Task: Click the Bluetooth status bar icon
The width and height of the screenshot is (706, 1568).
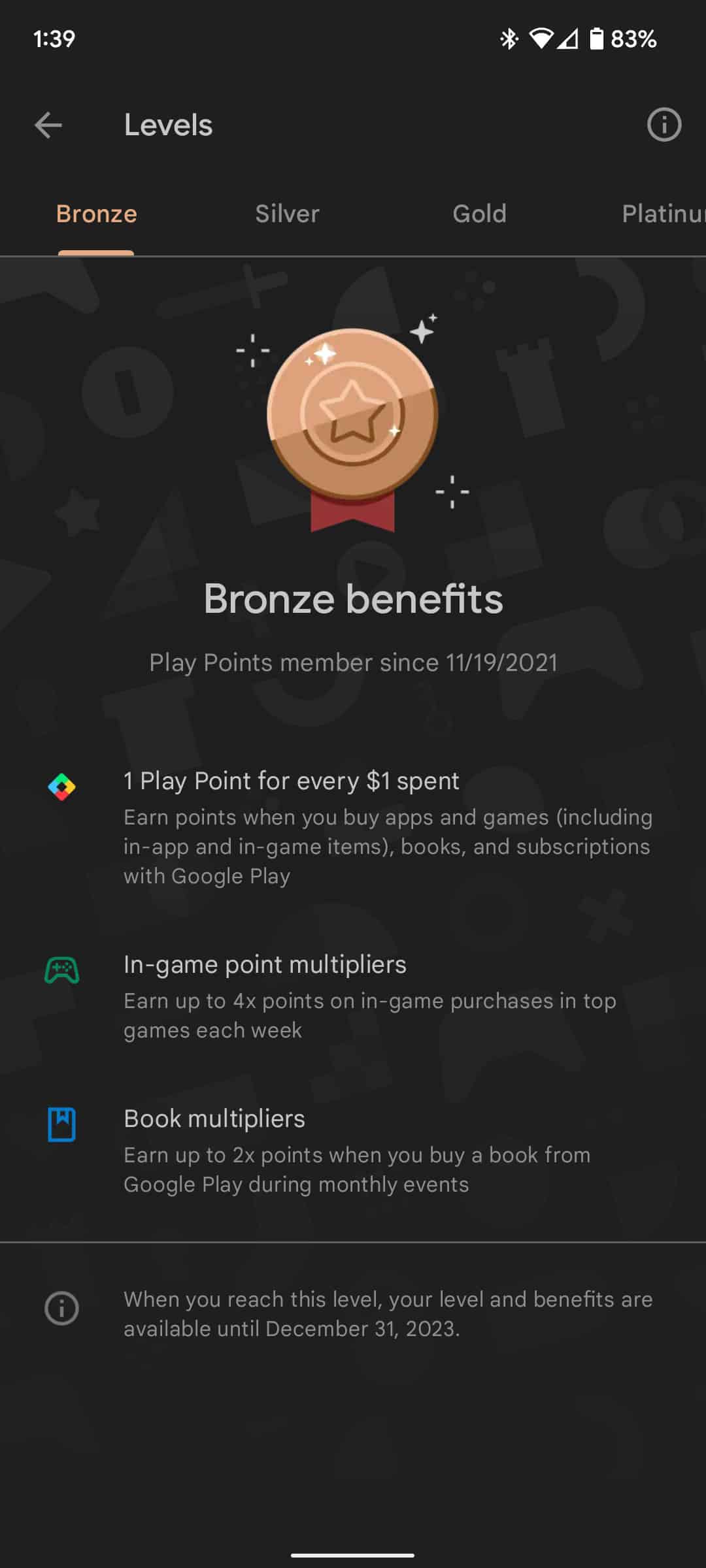Action: 509,39
